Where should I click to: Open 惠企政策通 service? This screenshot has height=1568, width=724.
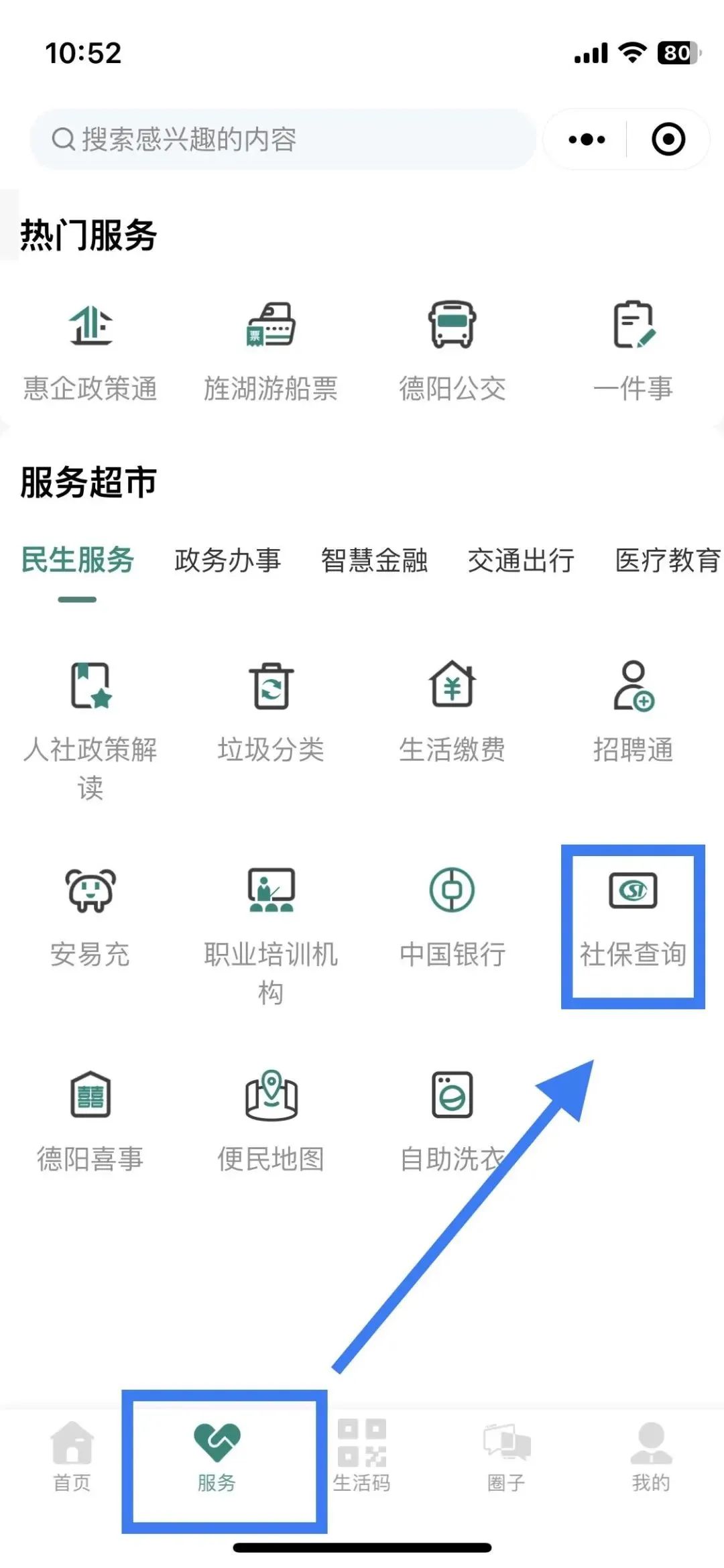tap(90, 350)
